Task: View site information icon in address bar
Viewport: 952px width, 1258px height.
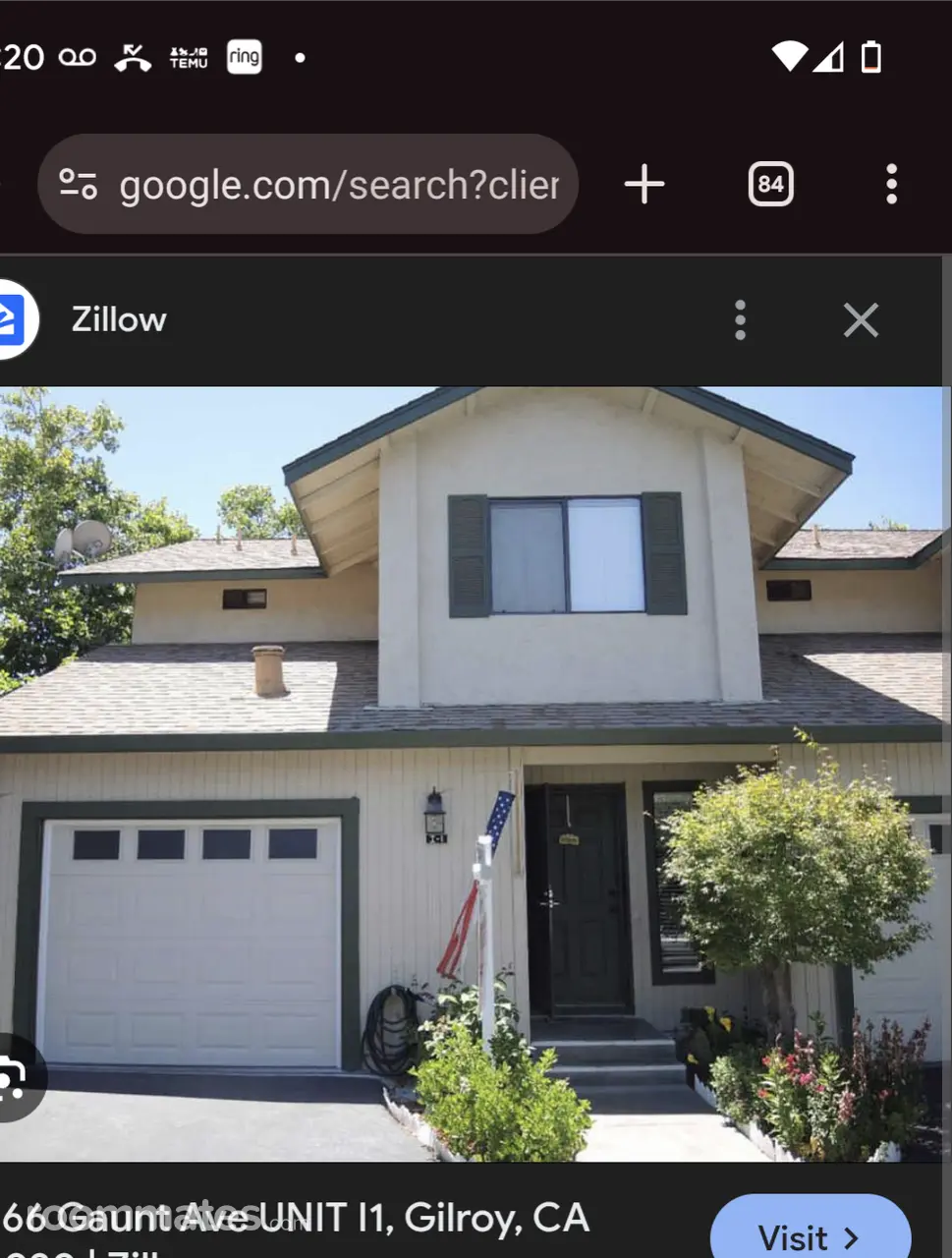Action: (x=78, y=185)
